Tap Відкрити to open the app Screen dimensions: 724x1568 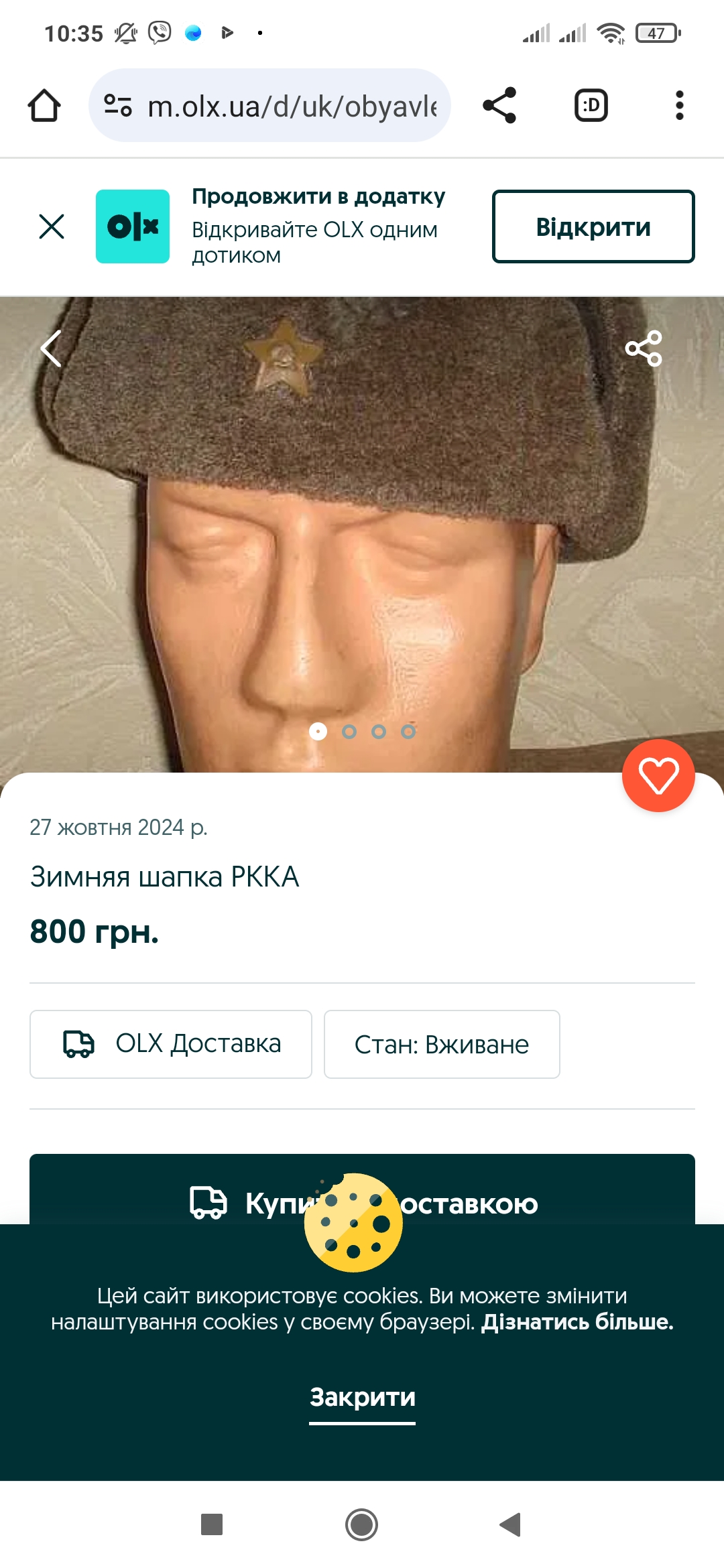tap(593, 226)
